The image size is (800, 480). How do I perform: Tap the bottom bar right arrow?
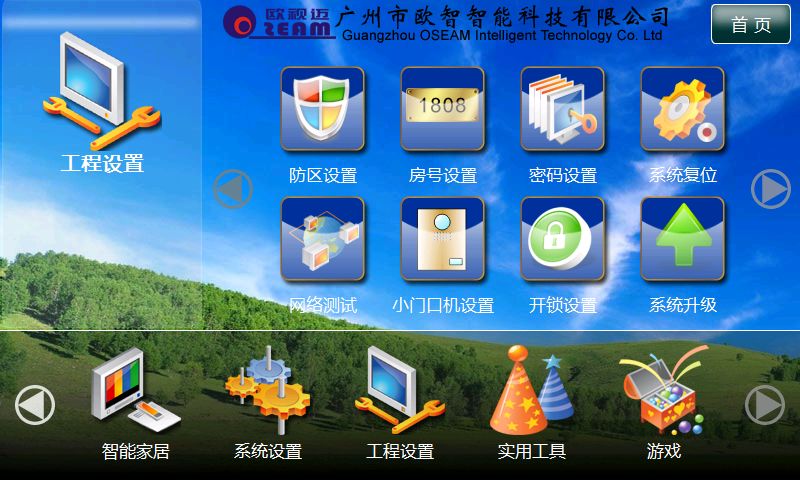pyautogui.click(x=765, y=406)
